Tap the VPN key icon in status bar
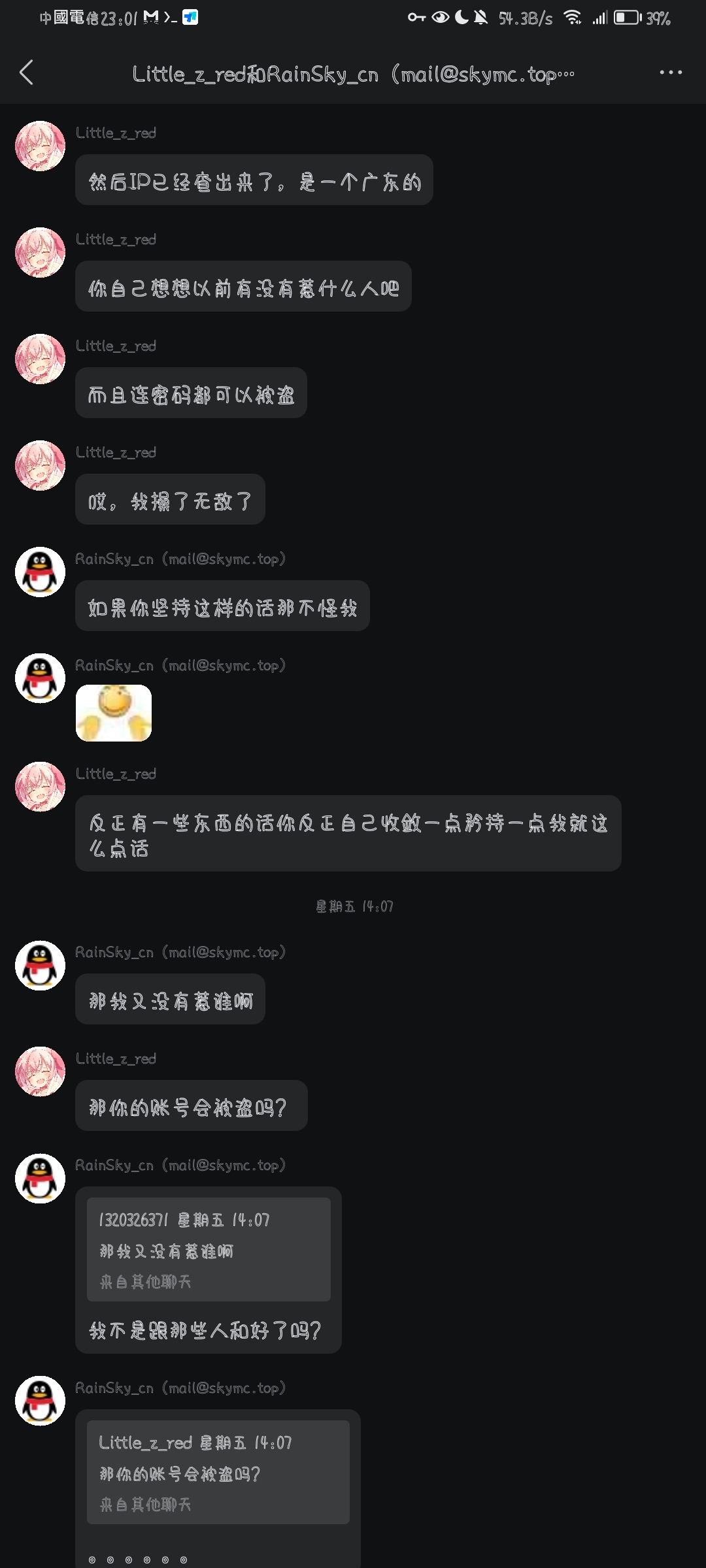This screenshot has height=1568, width=706. click(416, 18)
